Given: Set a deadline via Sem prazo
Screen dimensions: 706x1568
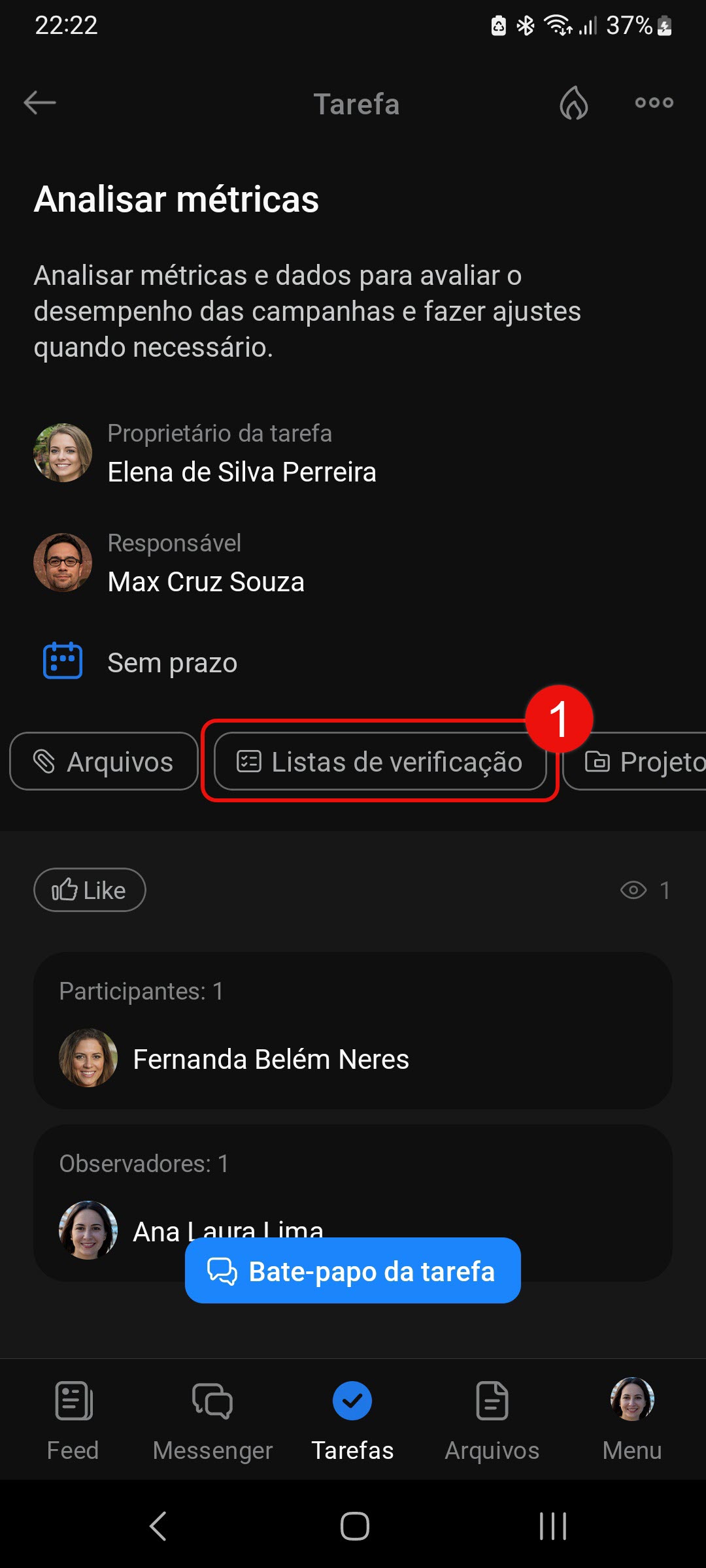Looking at the screenshot, I should (172, 662).
